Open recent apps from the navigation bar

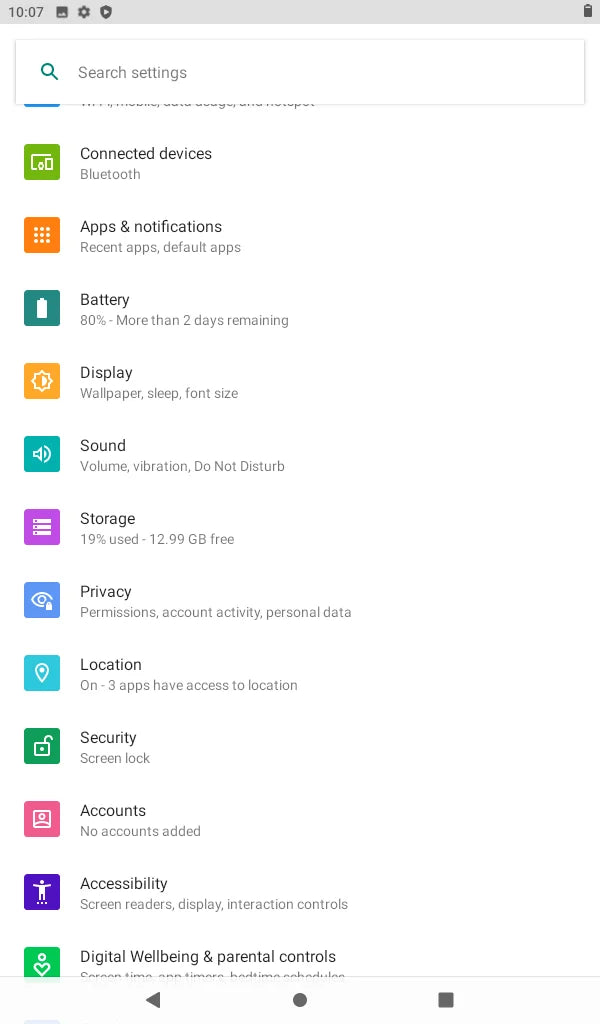click(446, 999)
